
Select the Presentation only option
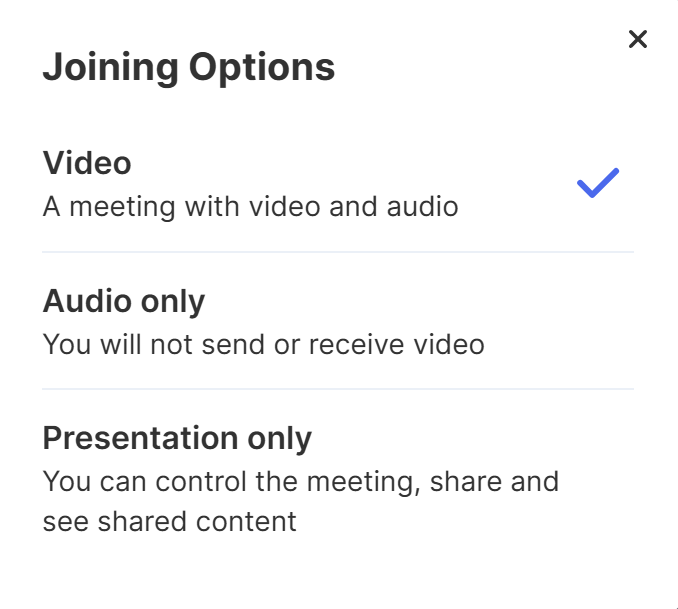click(x=300, y=478)
